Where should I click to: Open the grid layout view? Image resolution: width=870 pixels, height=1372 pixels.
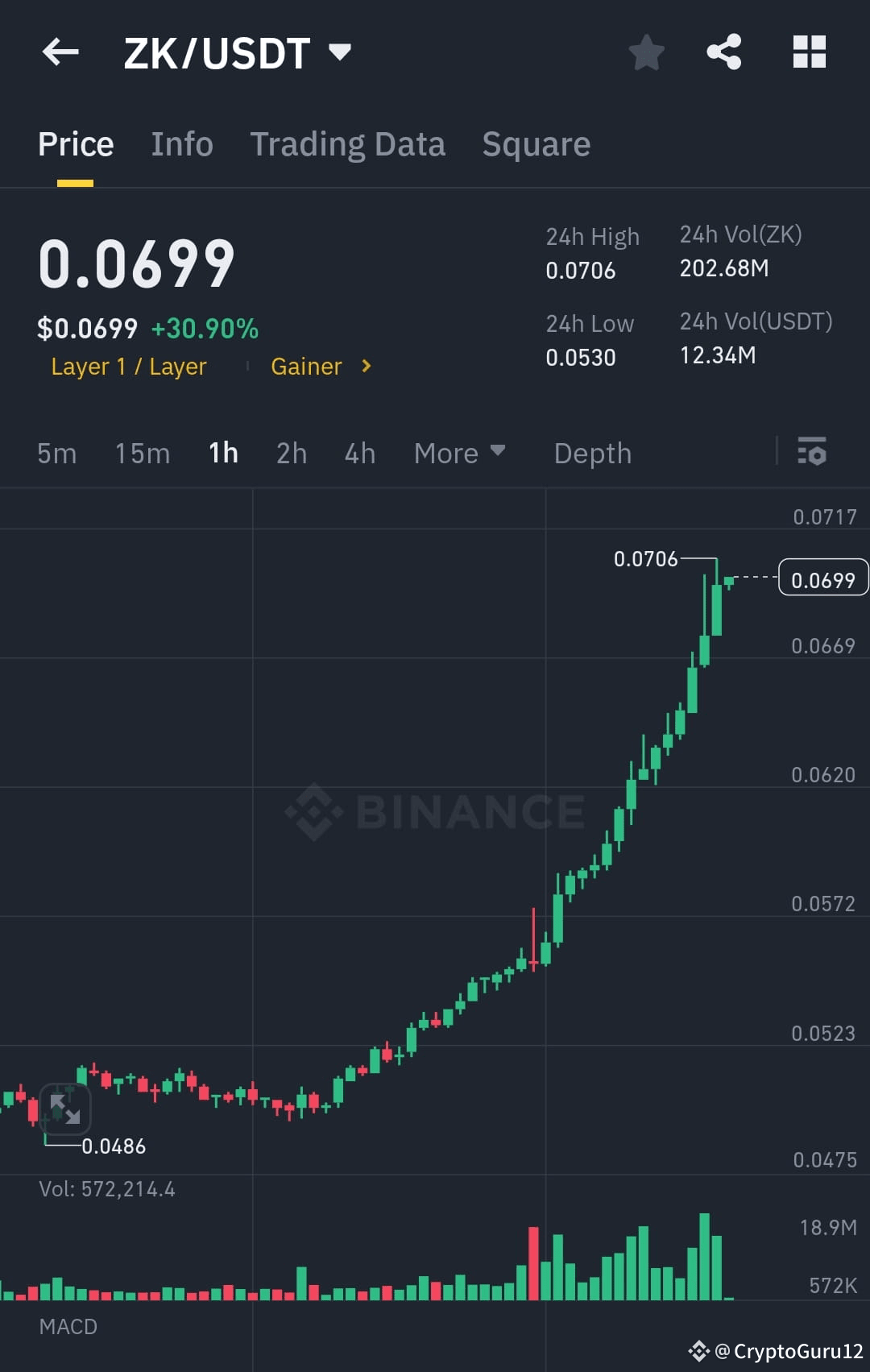[x=809, y=52]
